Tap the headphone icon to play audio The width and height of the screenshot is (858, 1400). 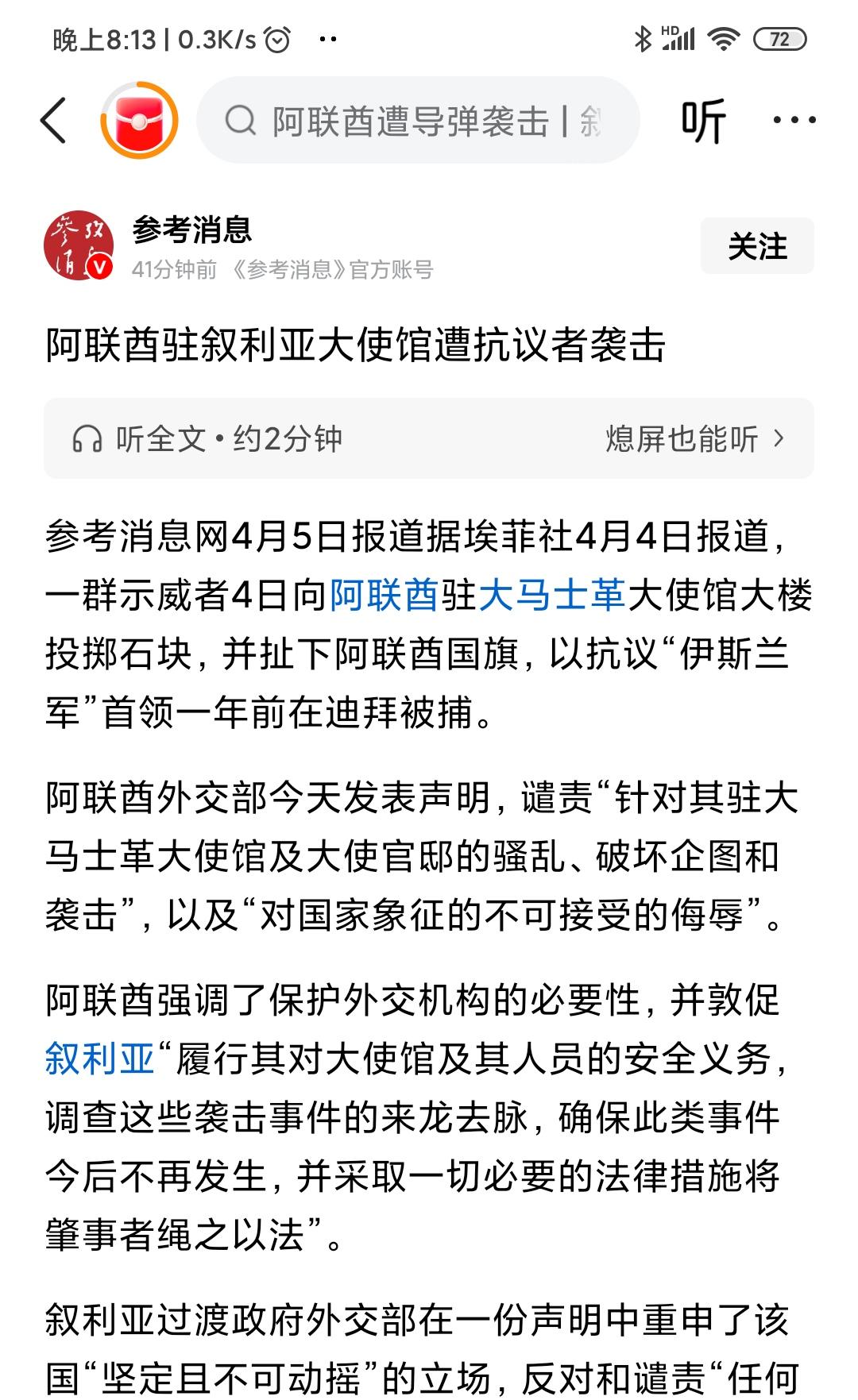87,436
